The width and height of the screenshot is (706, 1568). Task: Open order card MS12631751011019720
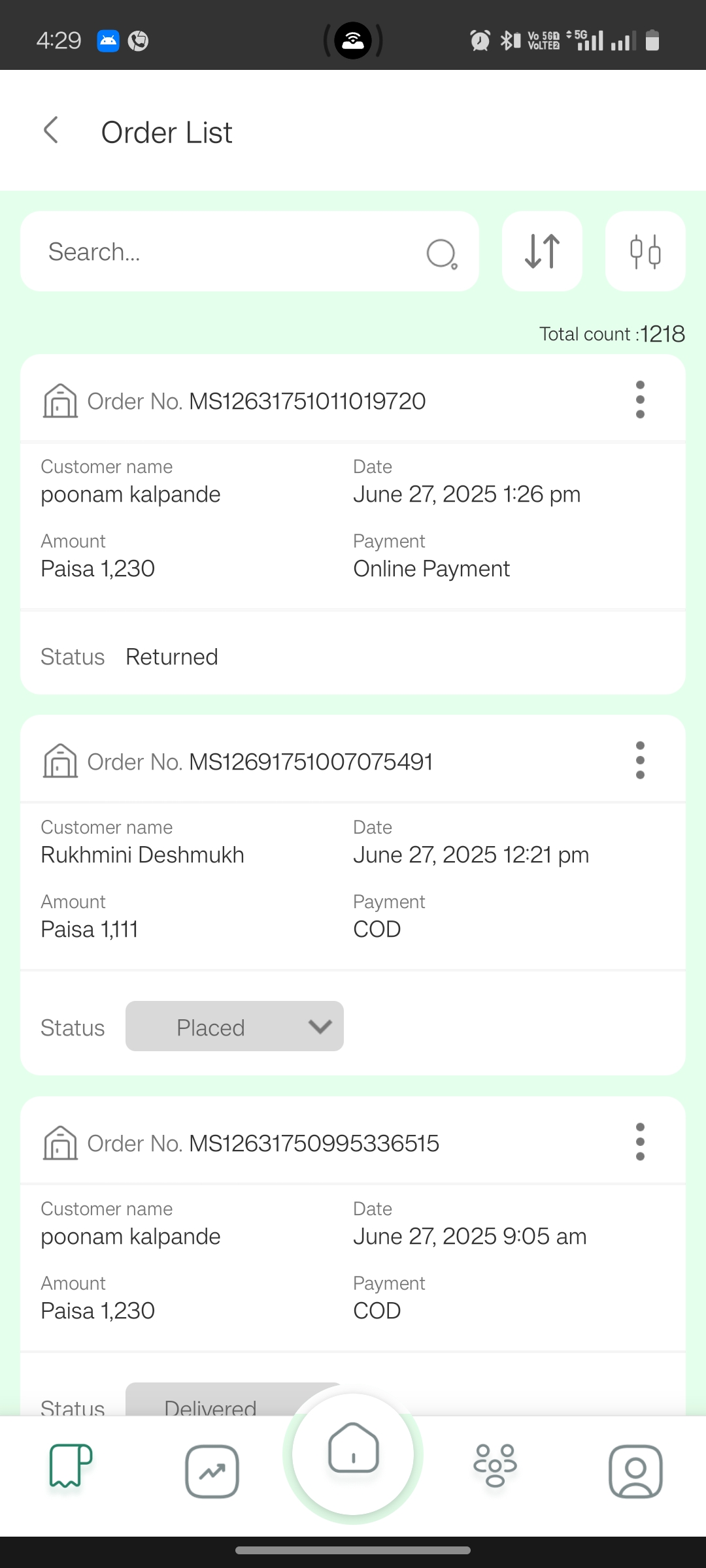pos(353,525)
